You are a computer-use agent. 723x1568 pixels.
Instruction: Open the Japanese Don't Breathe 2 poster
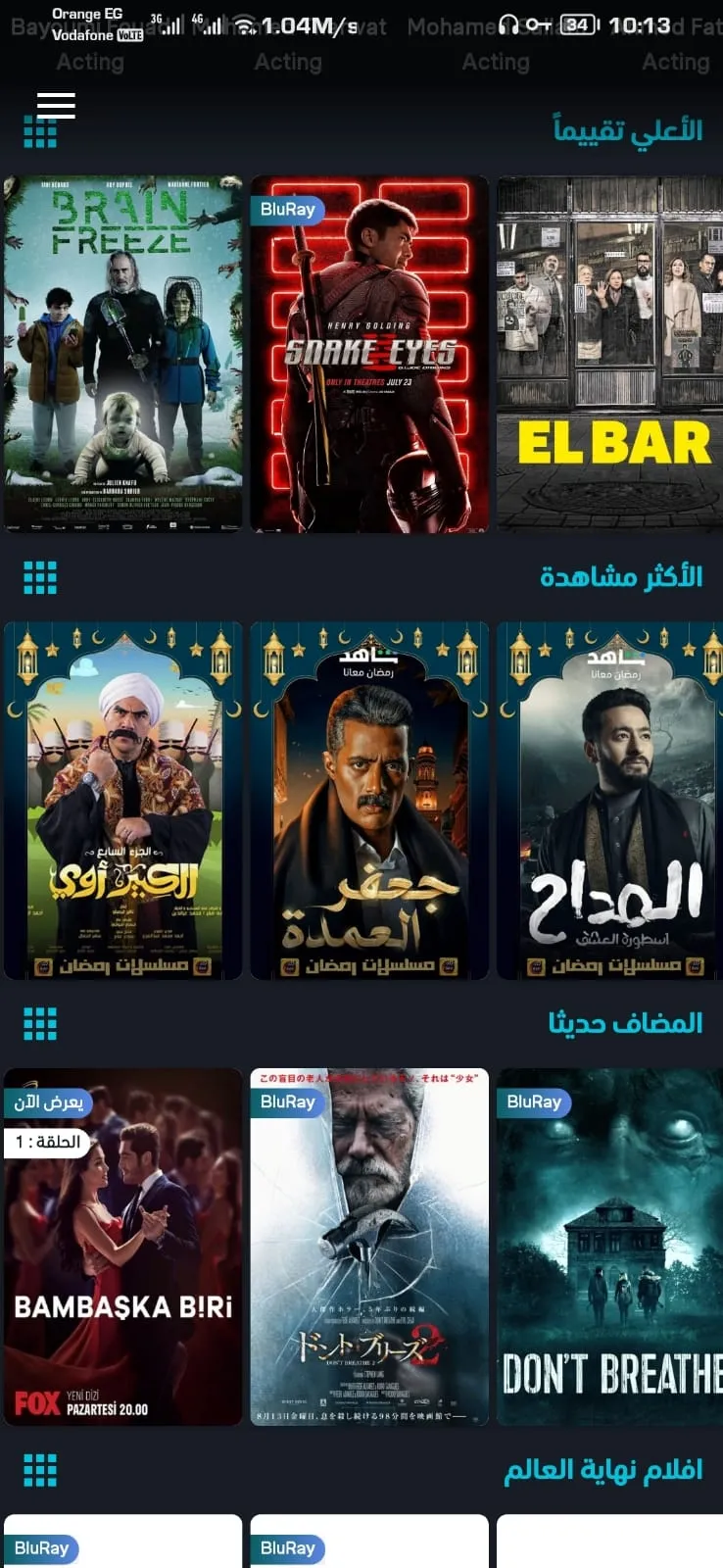(x=369, y=1247)
